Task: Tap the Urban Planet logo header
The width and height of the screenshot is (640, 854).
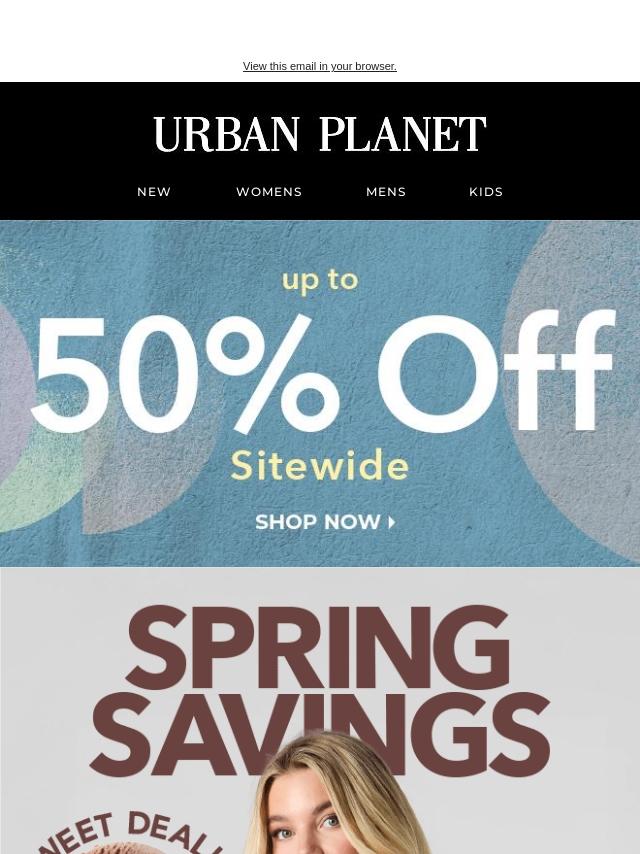Action: pos(320,134)
